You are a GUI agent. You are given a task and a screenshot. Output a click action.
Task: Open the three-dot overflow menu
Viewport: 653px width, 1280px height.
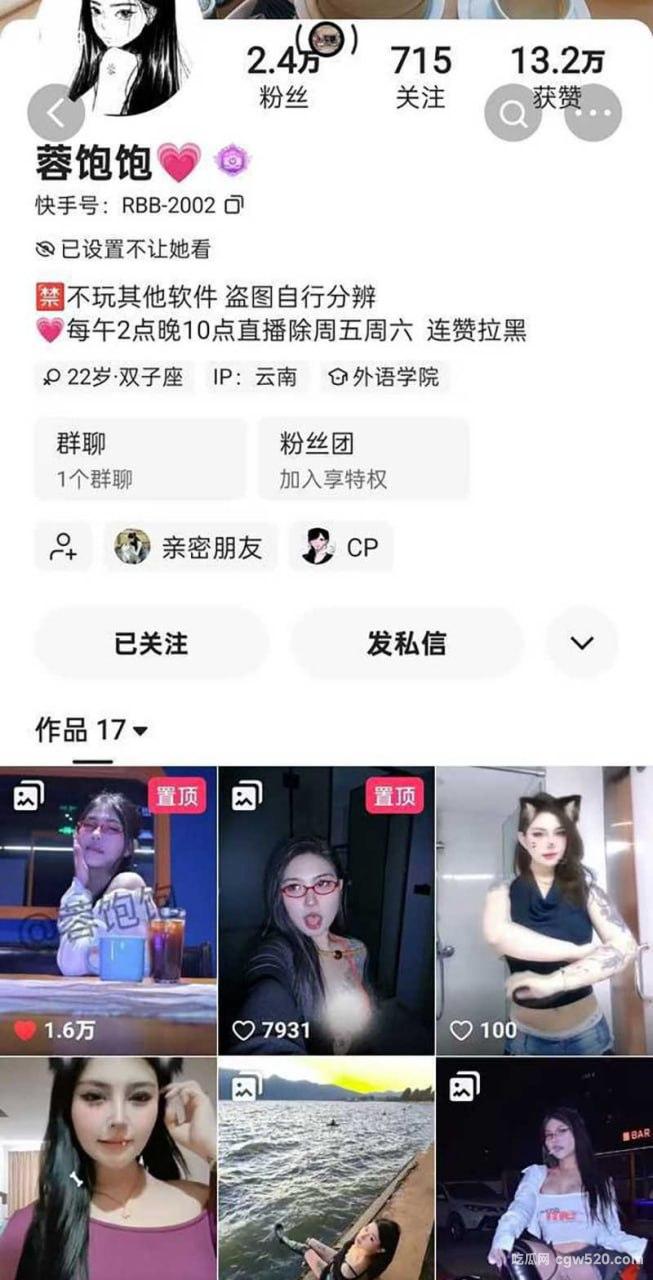coord(593,114)
